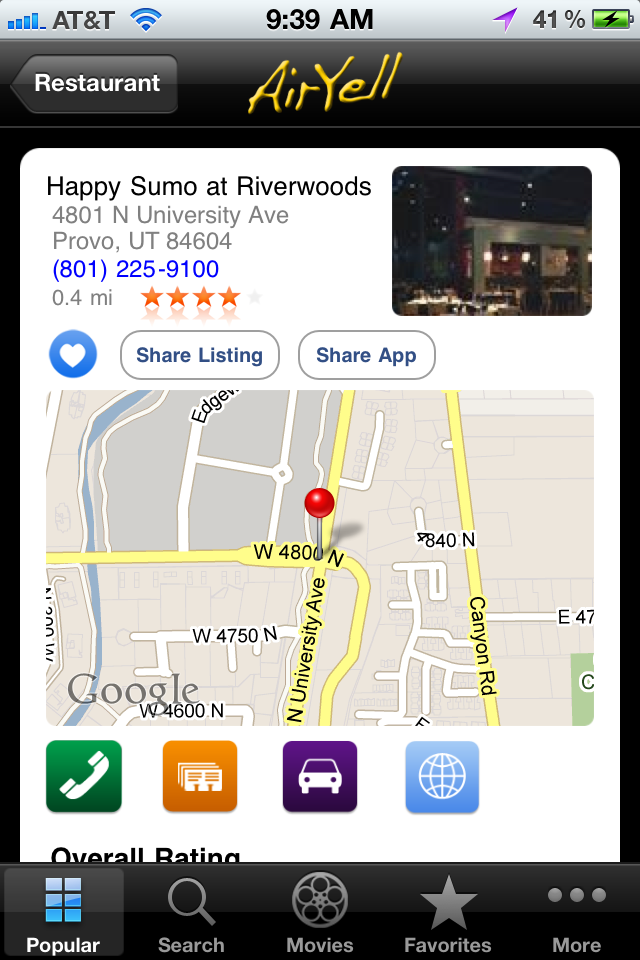
Task: Open the map showing the red pin
Action: coord(320,558)
